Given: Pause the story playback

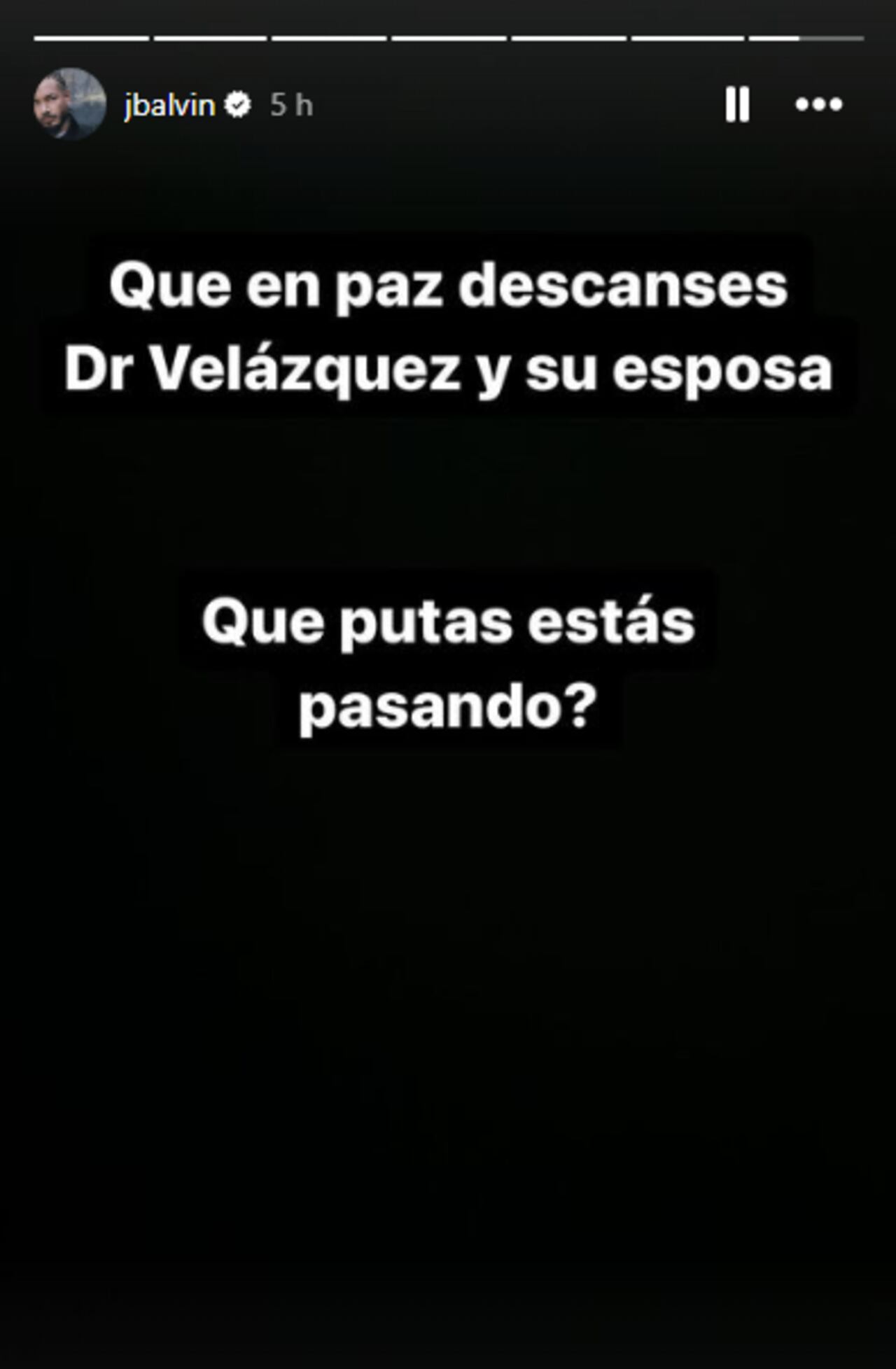Looking at the screenshot, I should [x=737, y=105].
